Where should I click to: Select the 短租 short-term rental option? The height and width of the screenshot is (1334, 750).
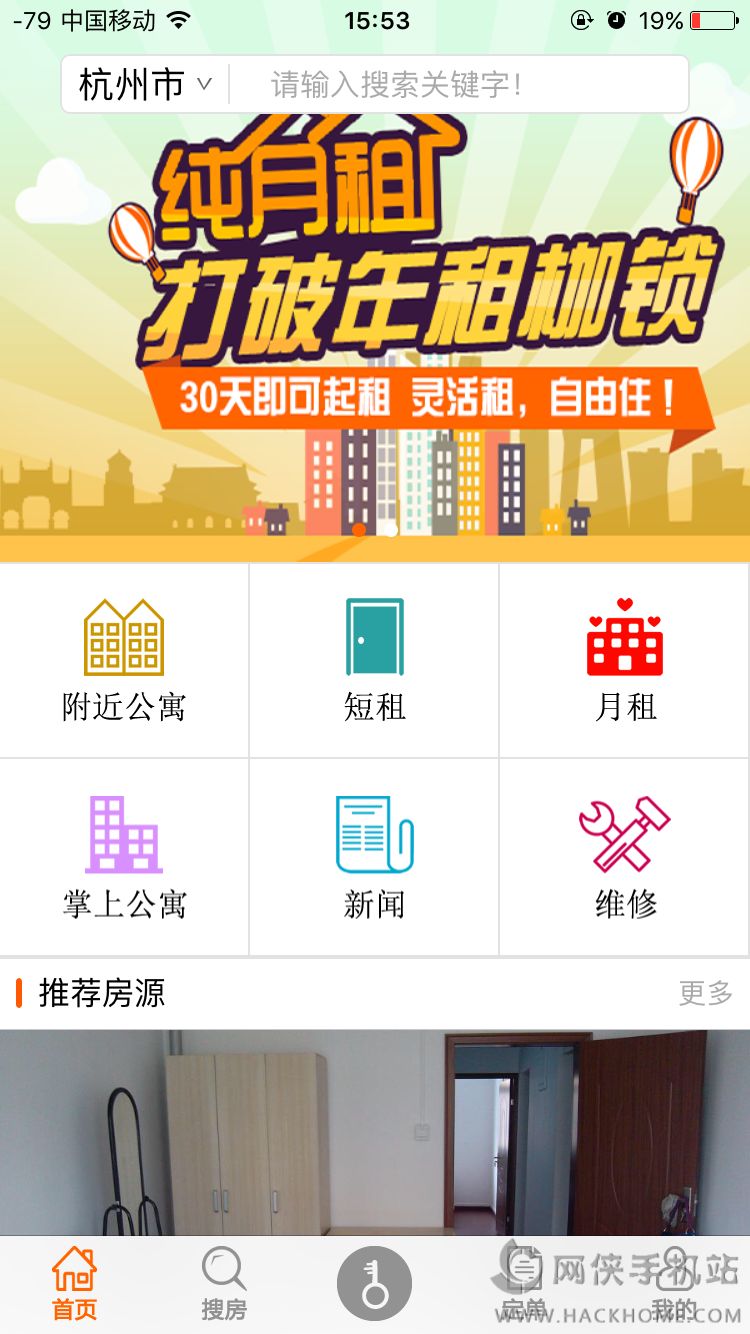coord(374,660)
